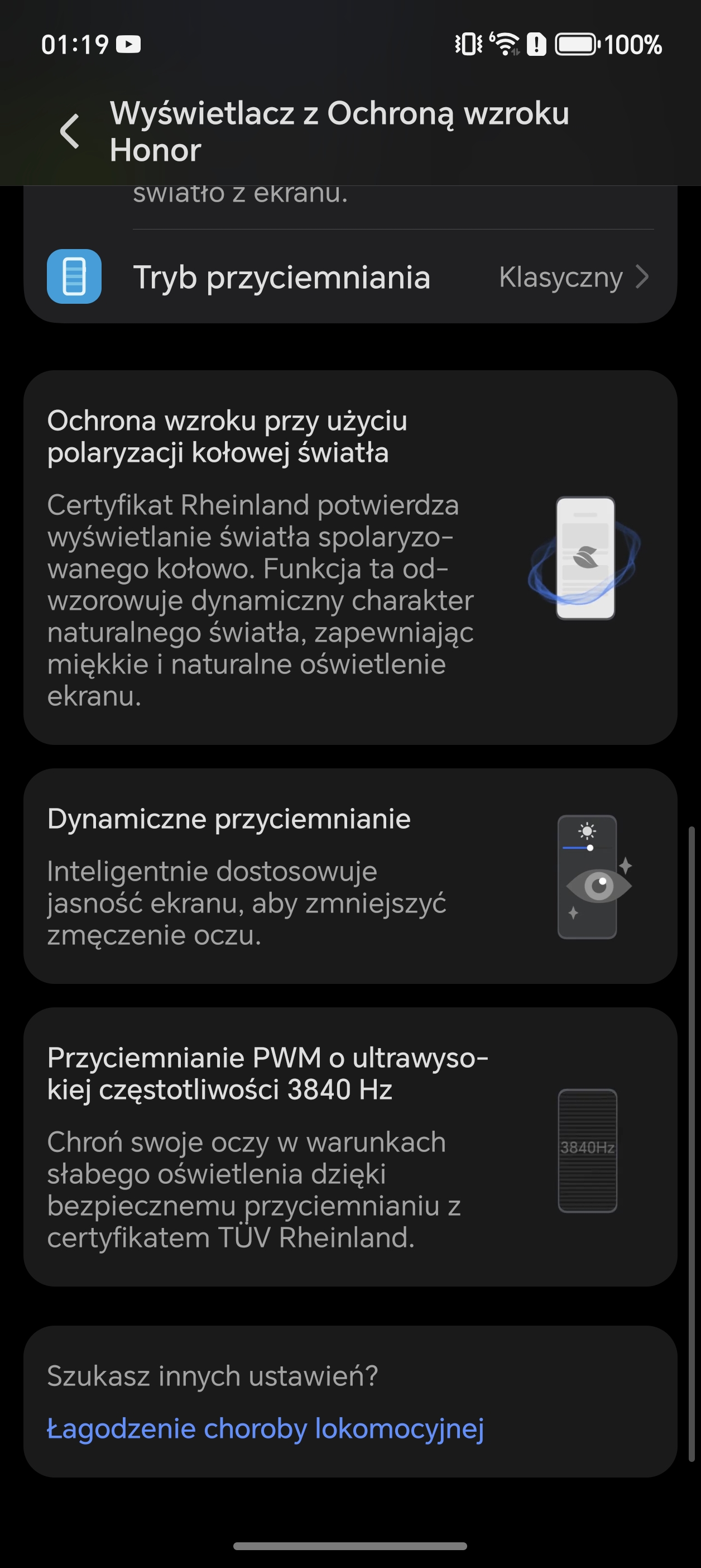Open Łagodzenie choroby lokomocyjnej link

point(265,1428)
